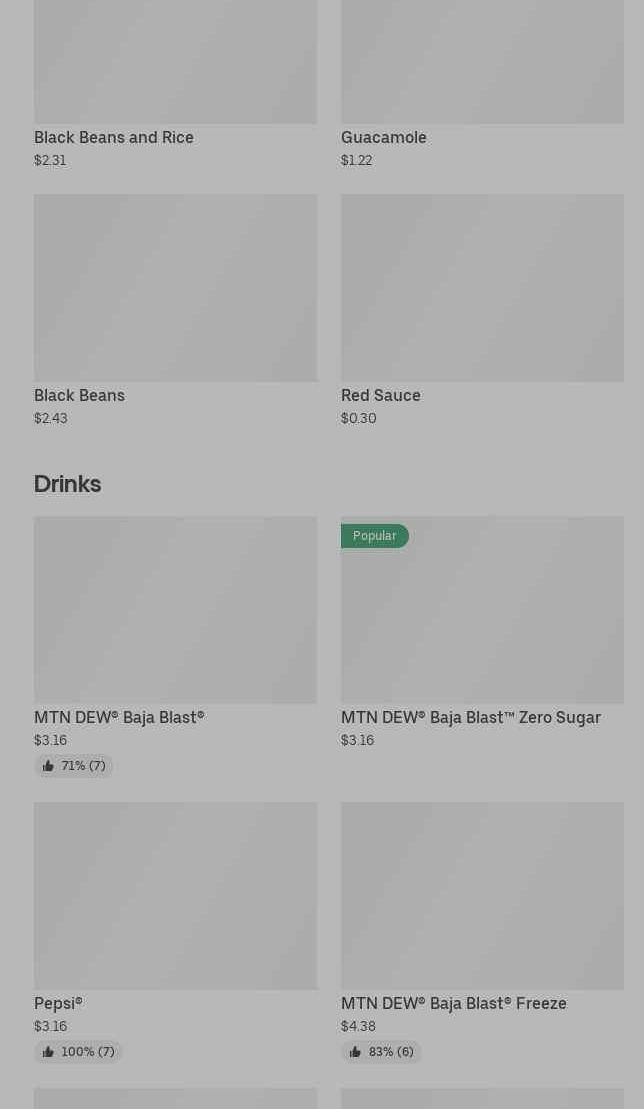Image resolution: width=644 pixels, height=1109 pixels.
Task: Choose the Red Sauce item
Action: click(482, 310)
